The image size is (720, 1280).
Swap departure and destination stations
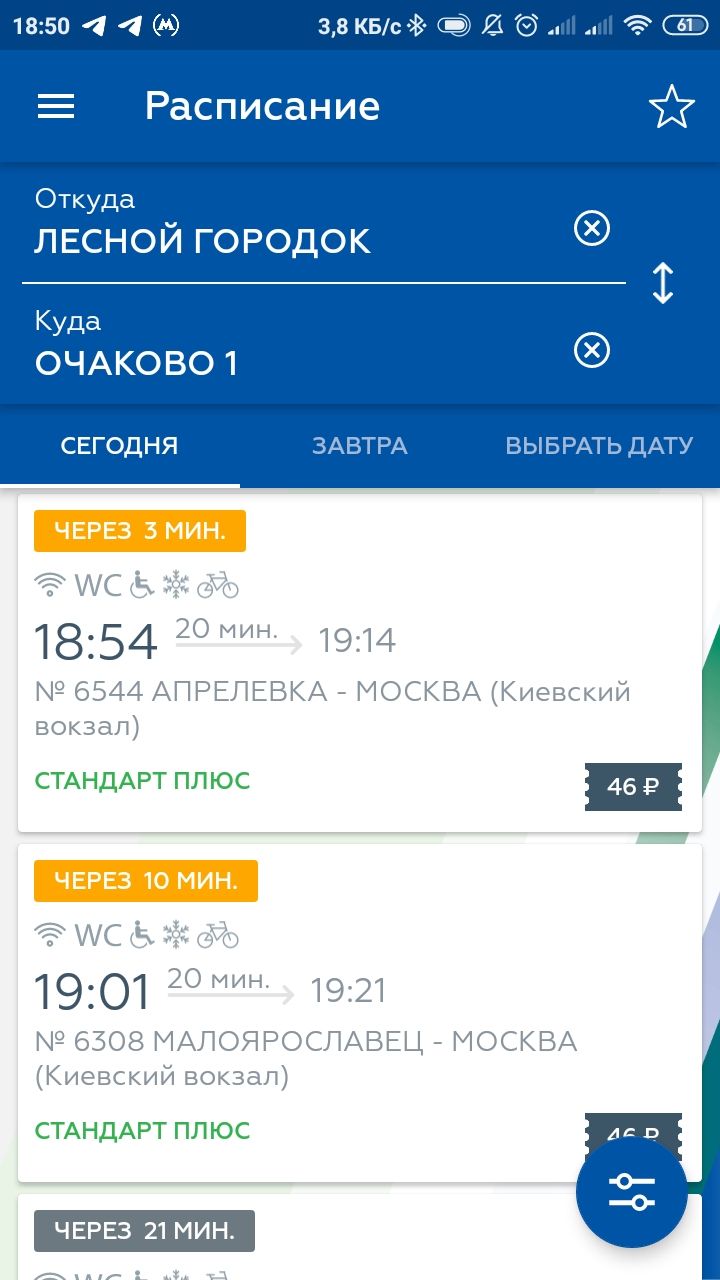(x=663, y=283)
